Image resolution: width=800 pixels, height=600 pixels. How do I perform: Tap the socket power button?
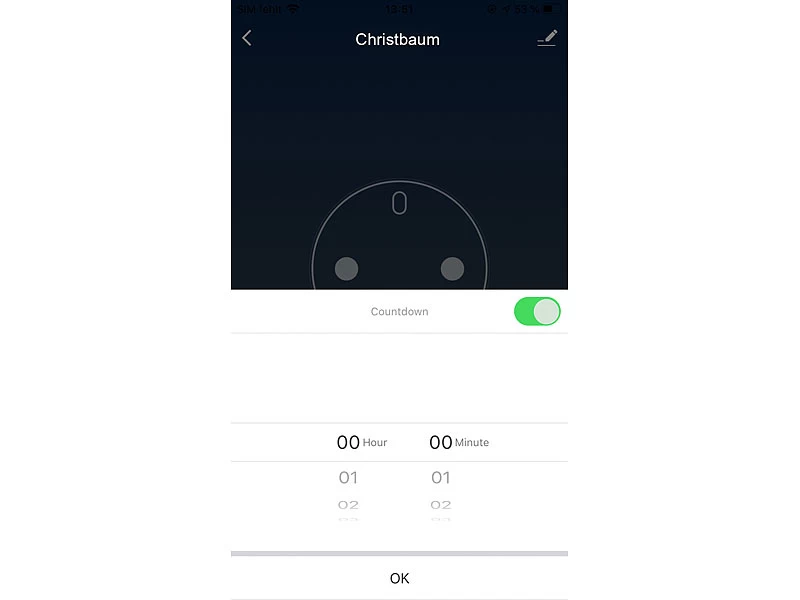point(399,240)
